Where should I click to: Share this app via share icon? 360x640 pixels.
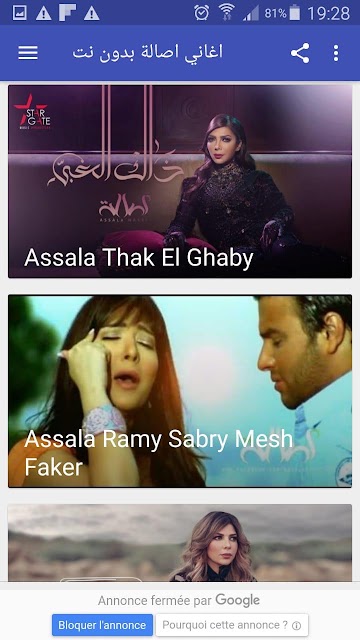(300, 53)
